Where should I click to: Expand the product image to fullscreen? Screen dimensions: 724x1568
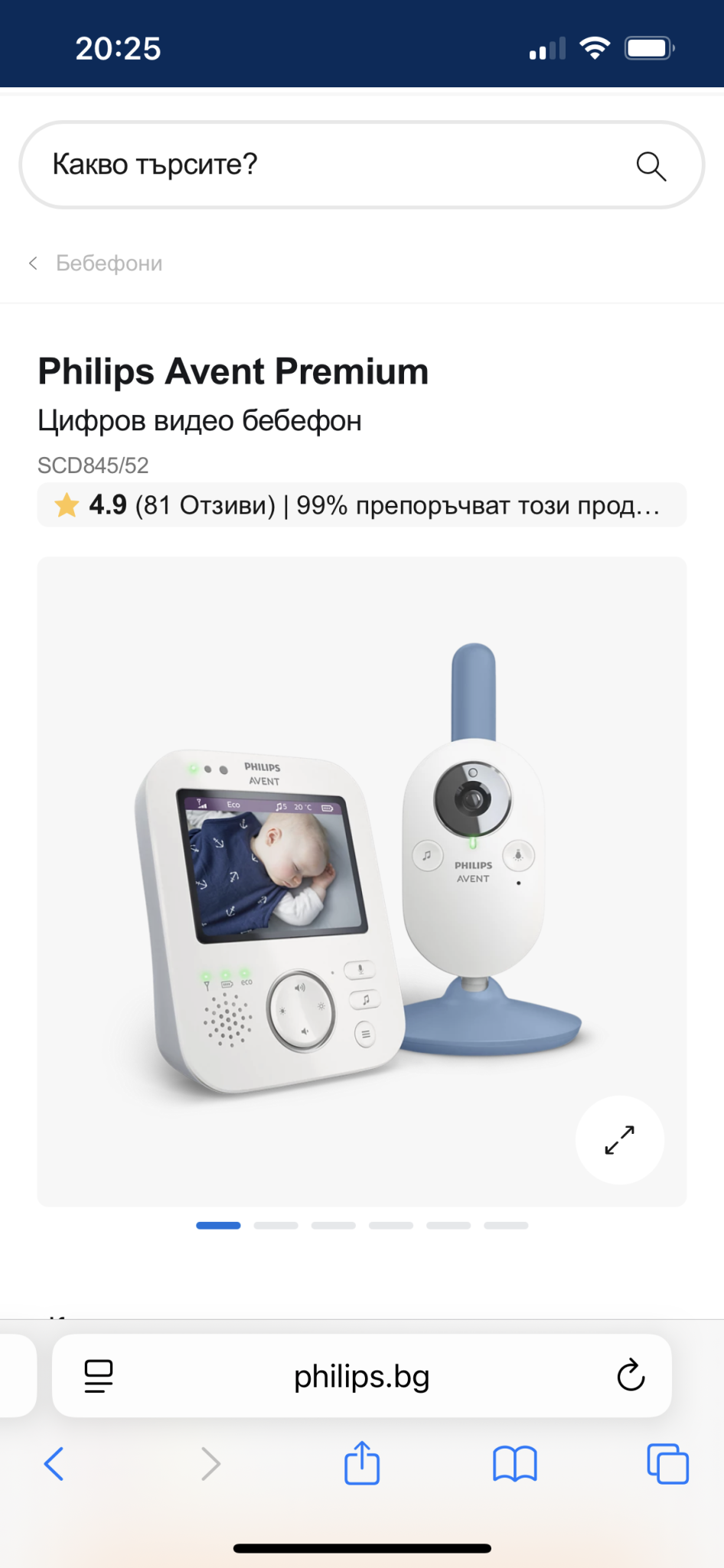coord(619,1140)
